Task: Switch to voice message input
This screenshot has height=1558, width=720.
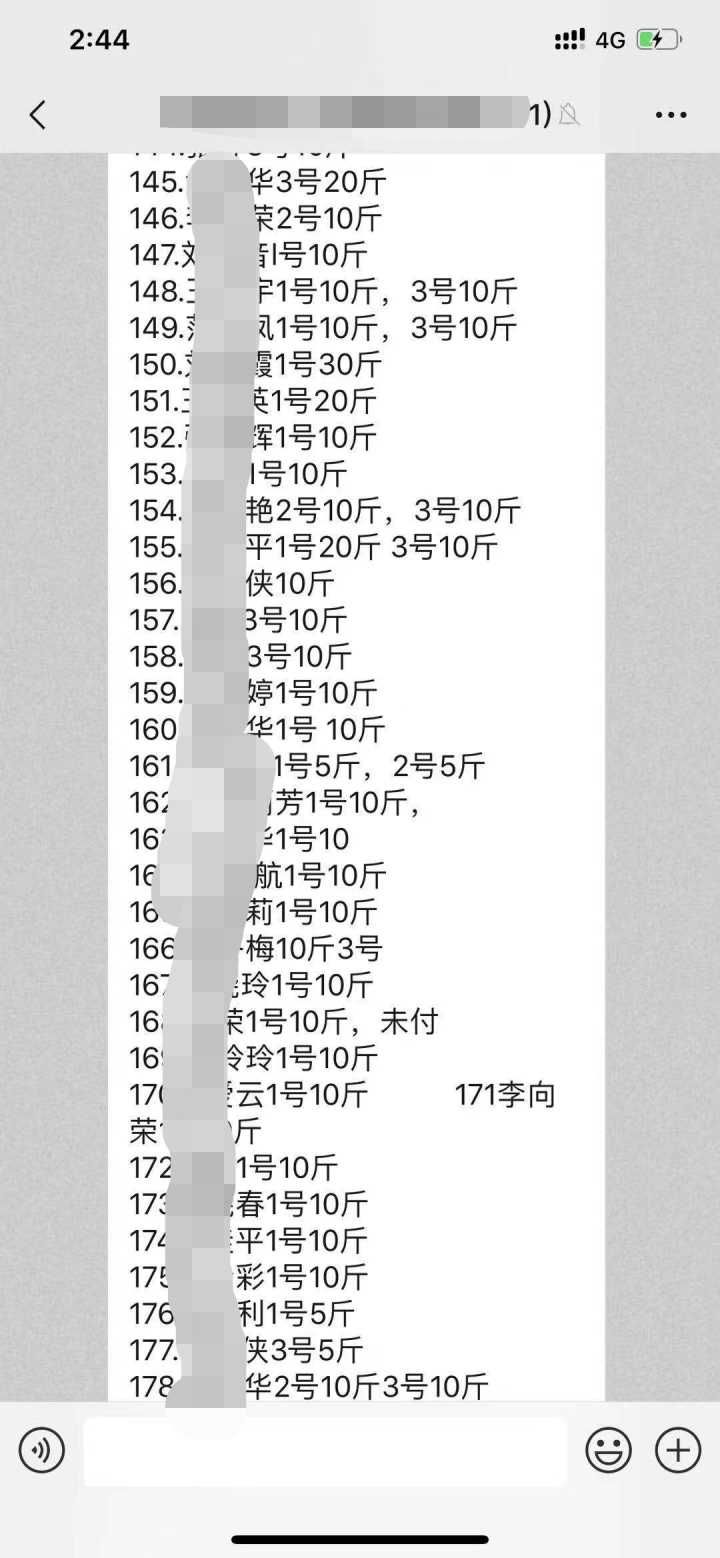Action: [x=41, y=1450]
